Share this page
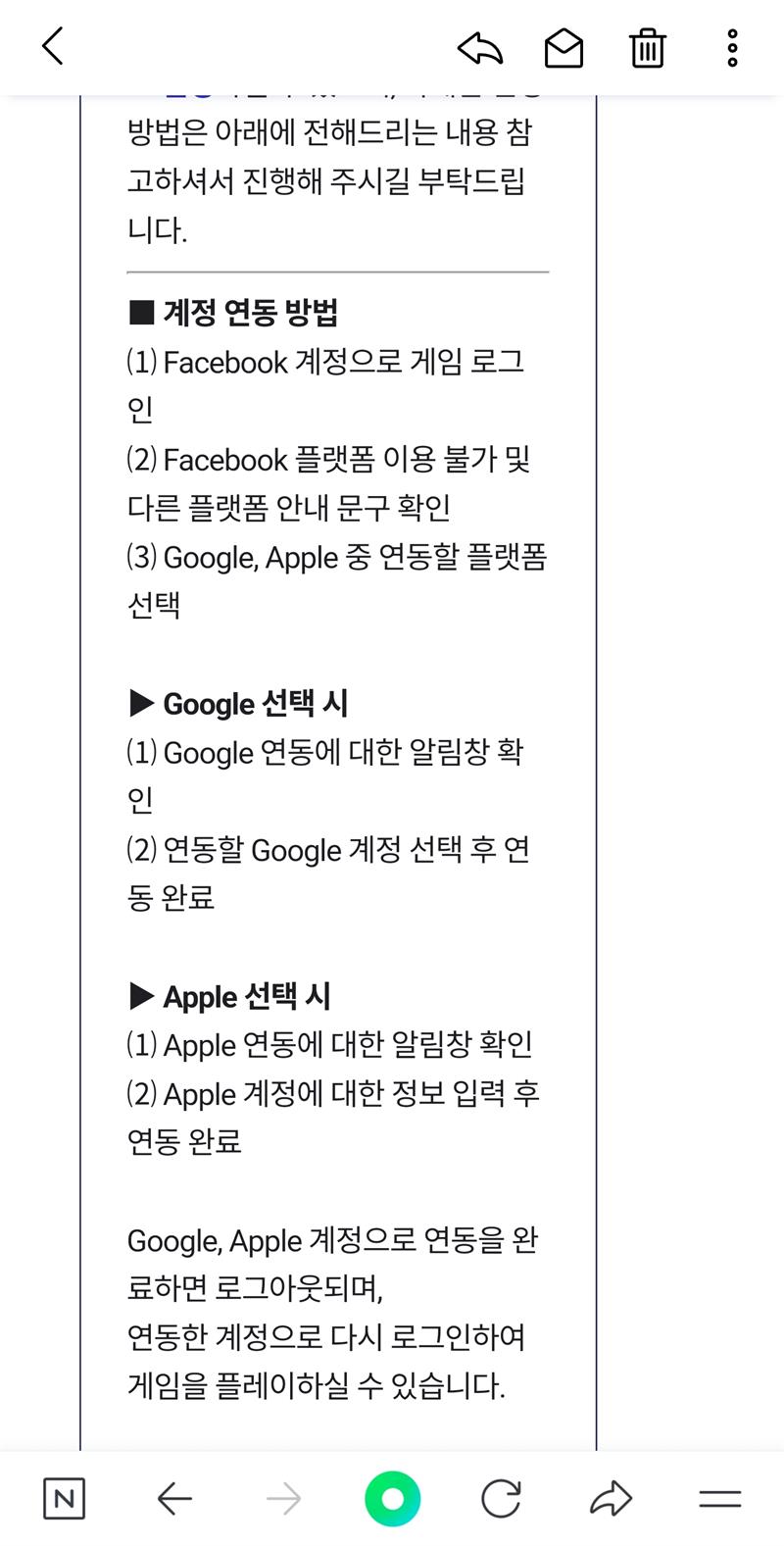This screenshot has width=784, height=1546. coord(611,1498)
